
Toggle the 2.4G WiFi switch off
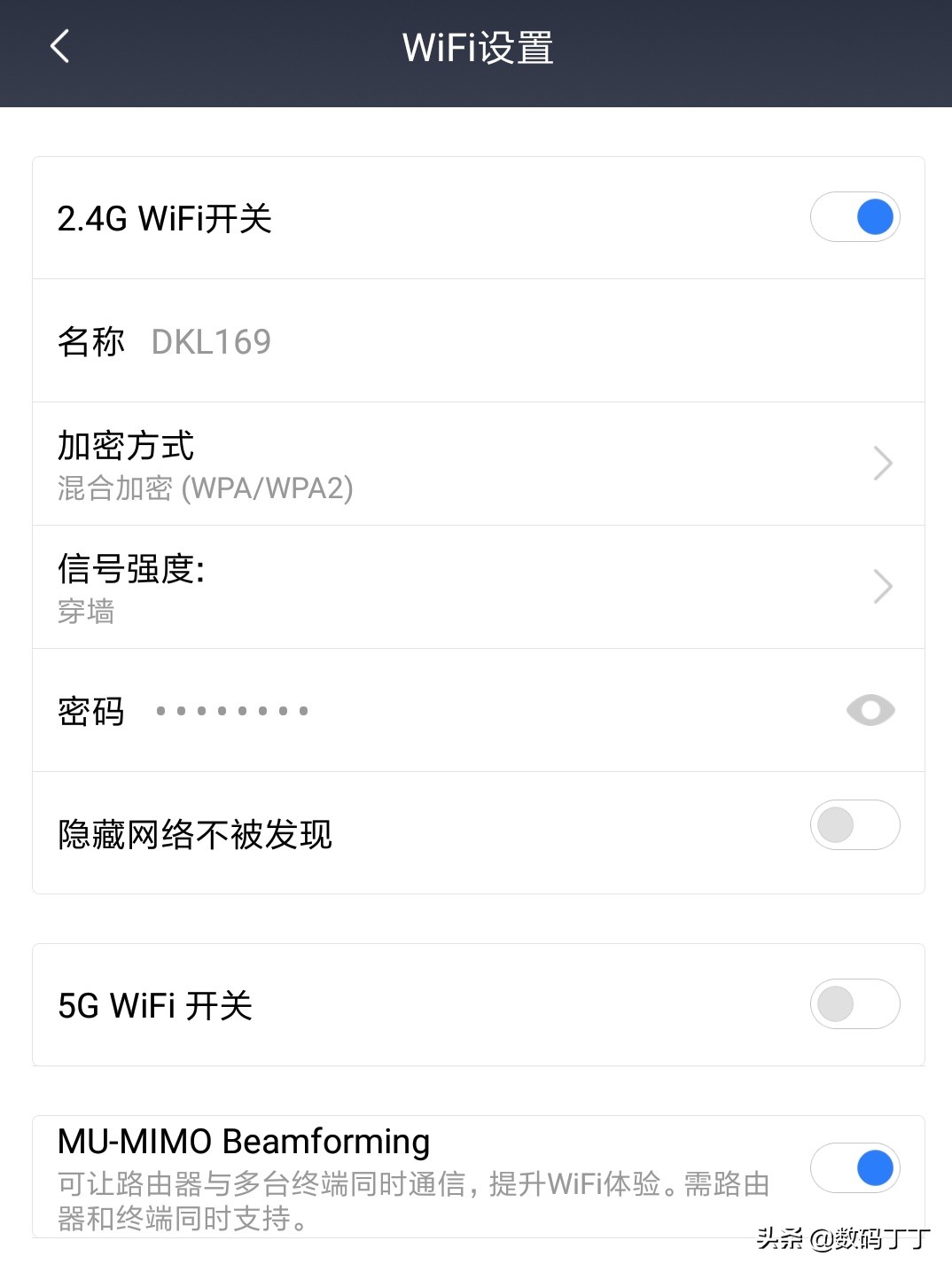click(x=854, y=215)
